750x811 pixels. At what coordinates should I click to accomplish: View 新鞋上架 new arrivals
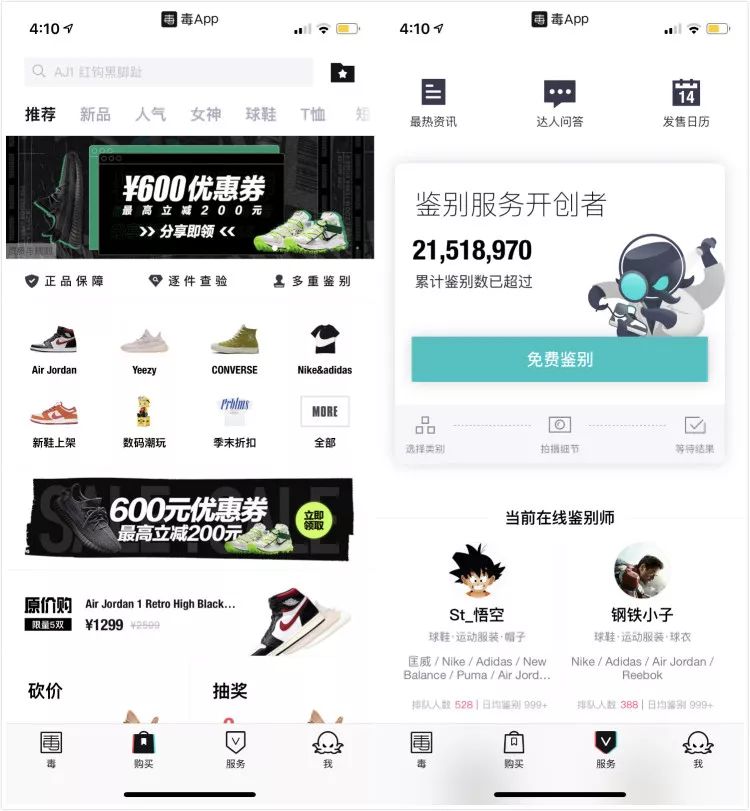tap(54, 420)
